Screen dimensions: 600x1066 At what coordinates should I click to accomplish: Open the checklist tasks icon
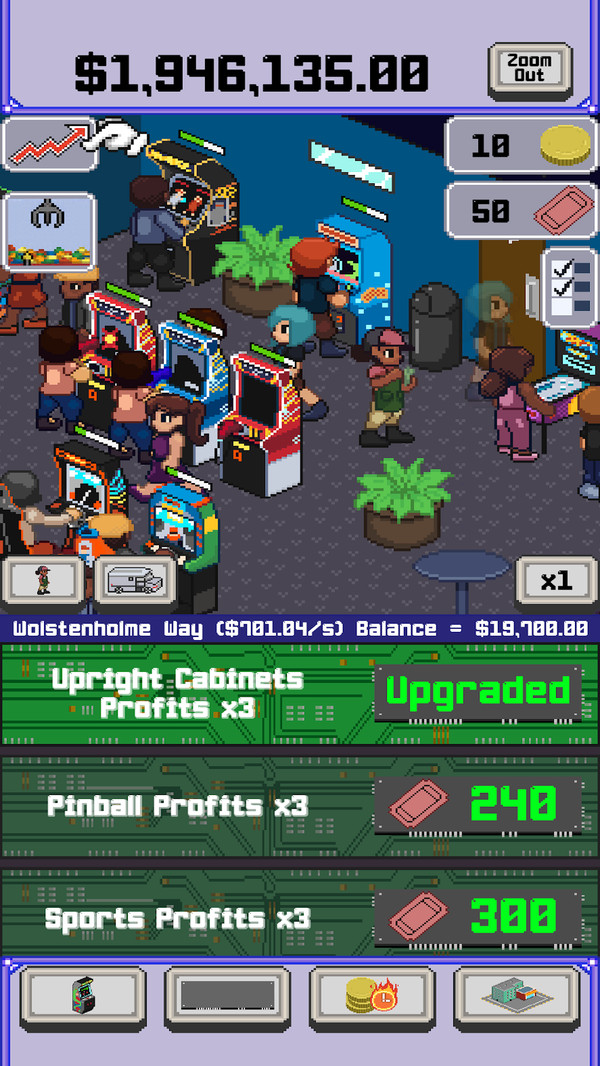click(x=568, y=285)
